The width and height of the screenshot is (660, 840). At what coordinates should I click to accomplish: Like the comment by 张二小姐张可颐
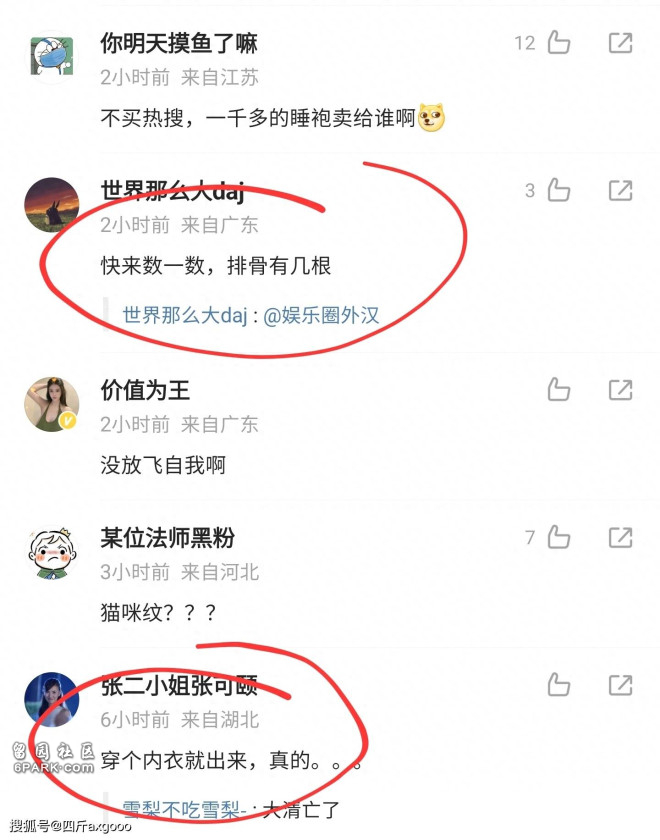pos(558,685)
